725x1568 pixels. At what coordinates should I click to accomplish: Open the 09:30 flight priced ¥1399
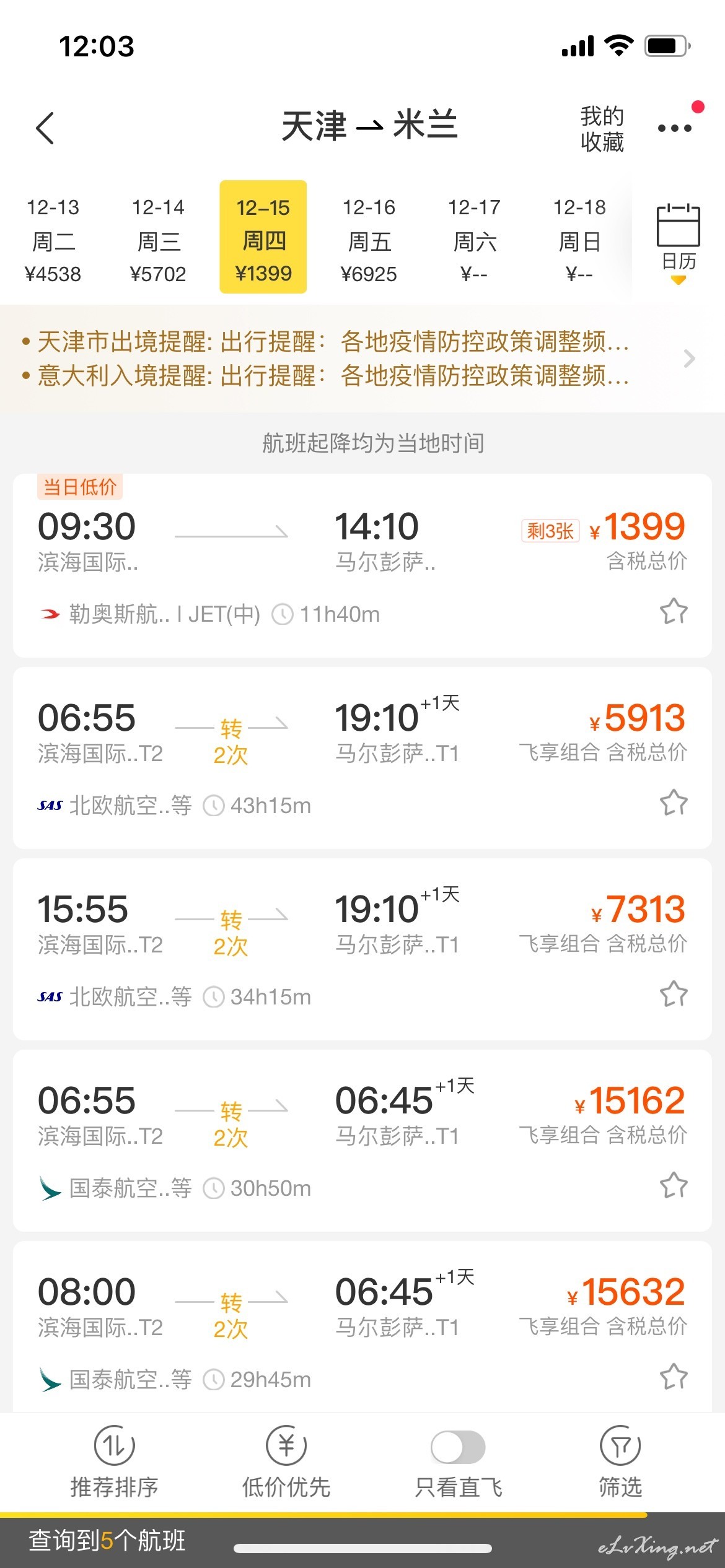click(x=362, y=565)
